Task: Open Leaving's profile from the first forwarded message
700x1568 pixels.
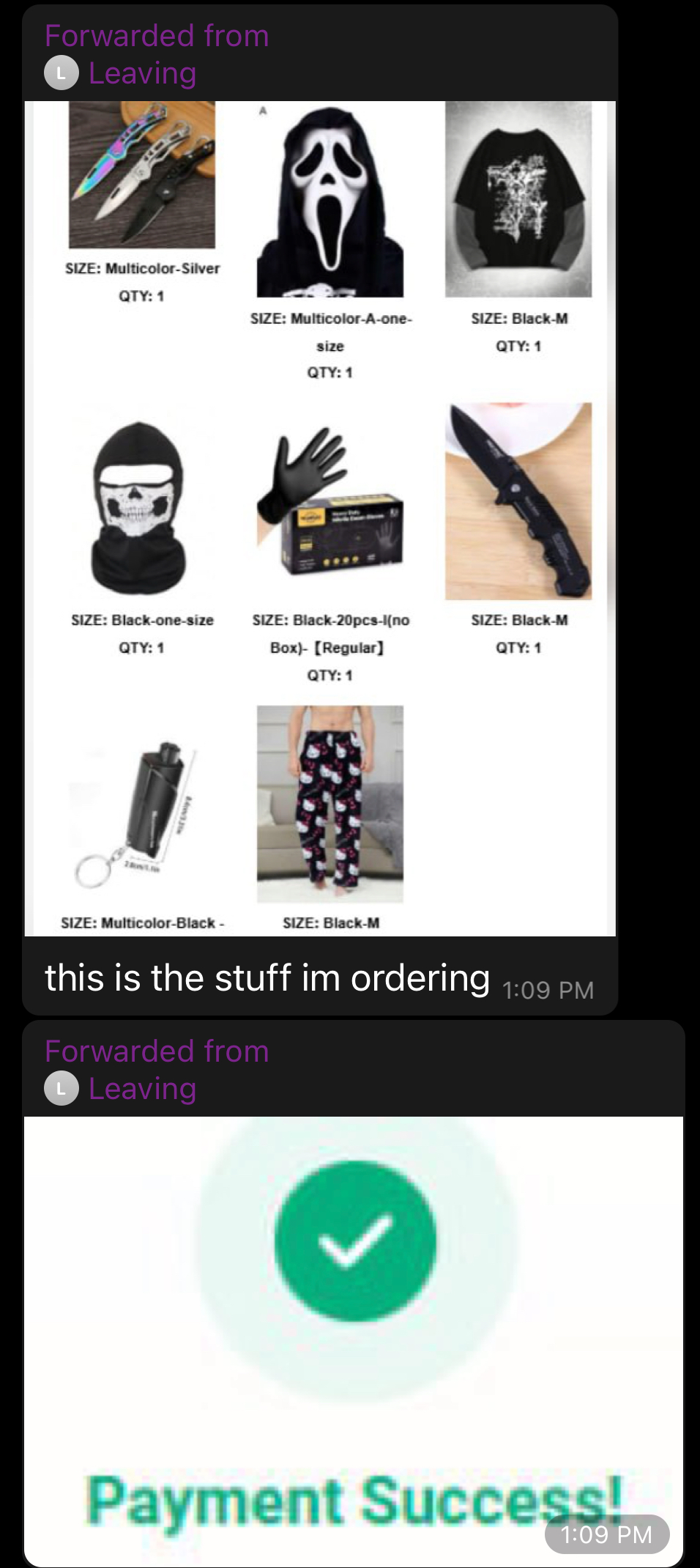Action: point(142,73)
